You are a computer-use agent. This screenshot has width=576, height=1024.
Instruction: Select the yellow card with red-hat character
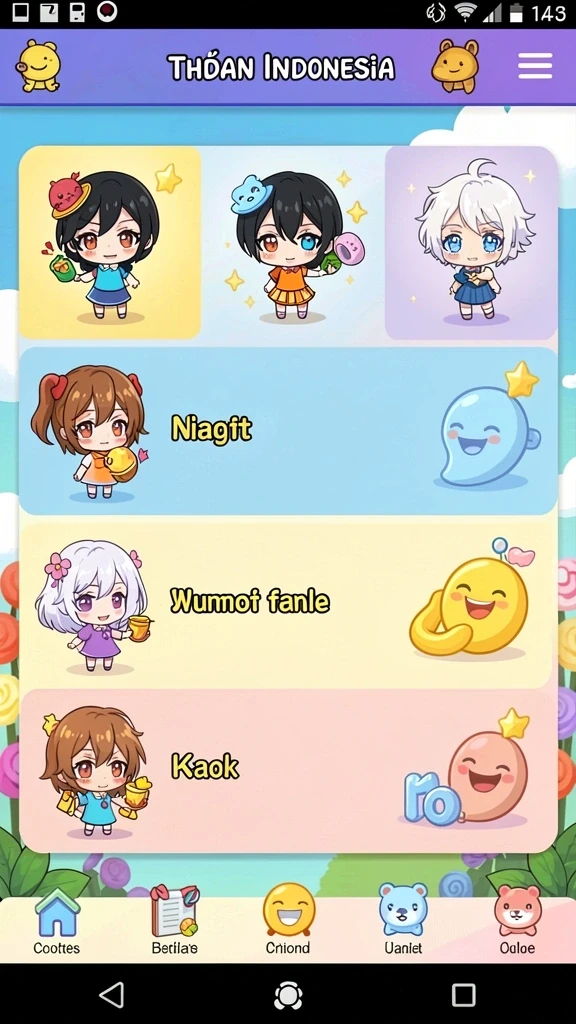pyautogui.click(x=110, y=242)
